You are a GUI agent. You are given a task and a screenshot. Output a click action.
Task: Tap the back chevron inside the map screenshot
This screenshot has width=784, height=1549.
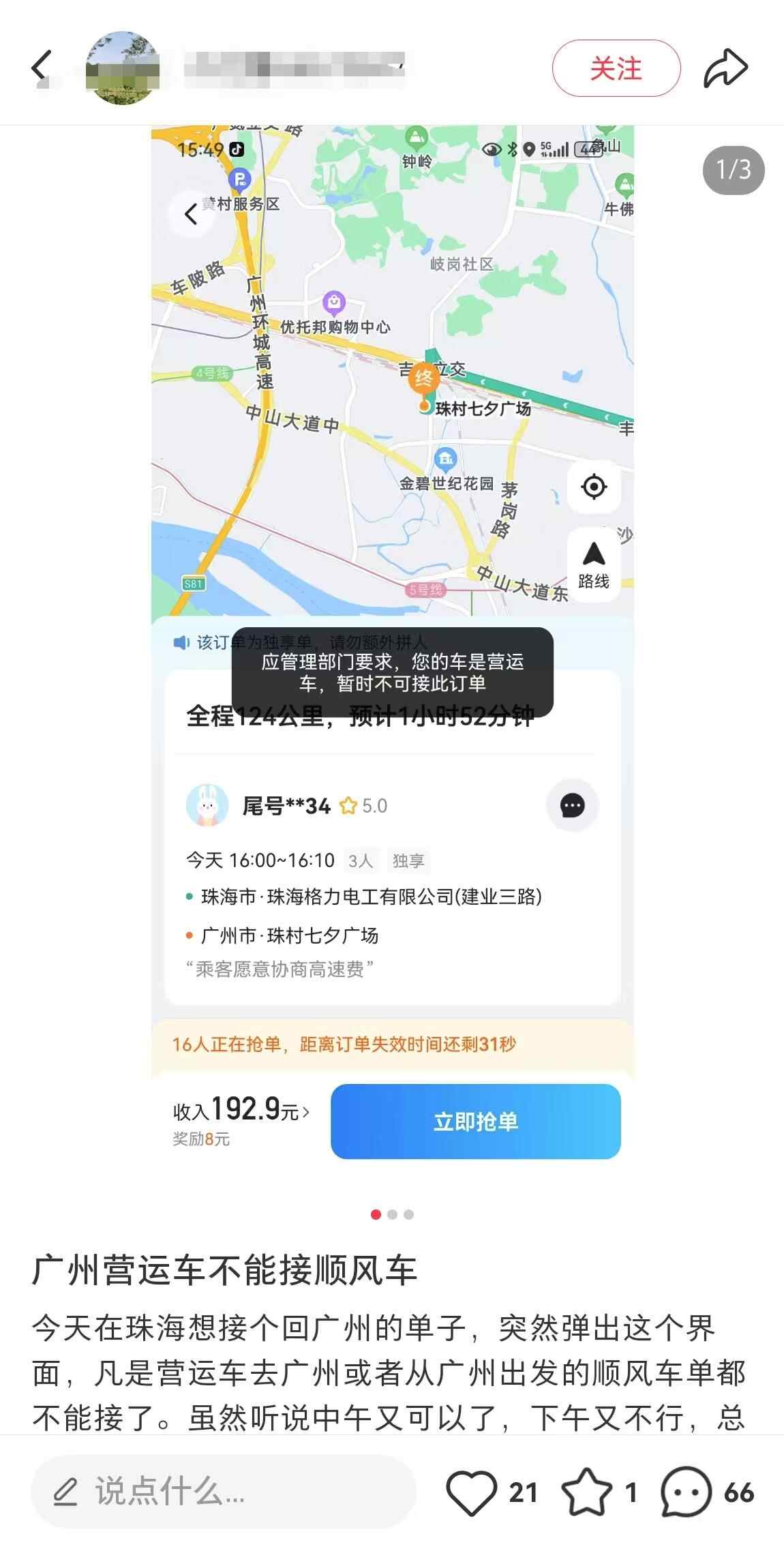coord(190,213)
